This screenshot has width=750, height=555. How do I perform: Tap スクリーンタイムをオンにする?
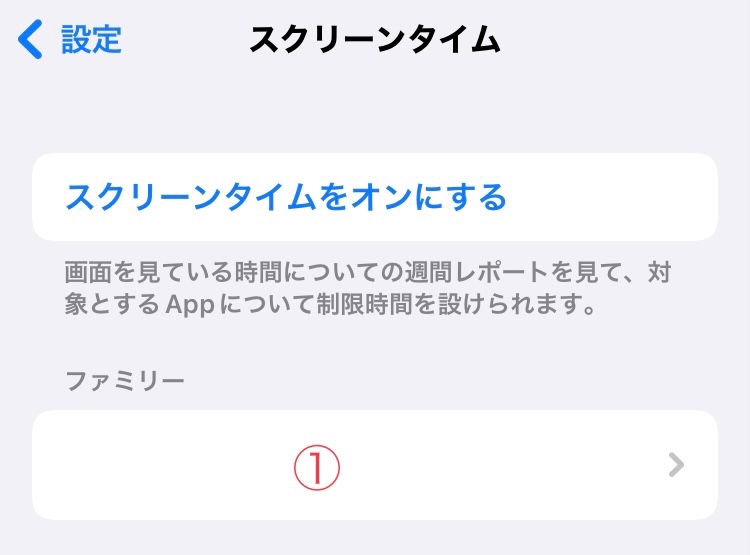click(287, 197)
